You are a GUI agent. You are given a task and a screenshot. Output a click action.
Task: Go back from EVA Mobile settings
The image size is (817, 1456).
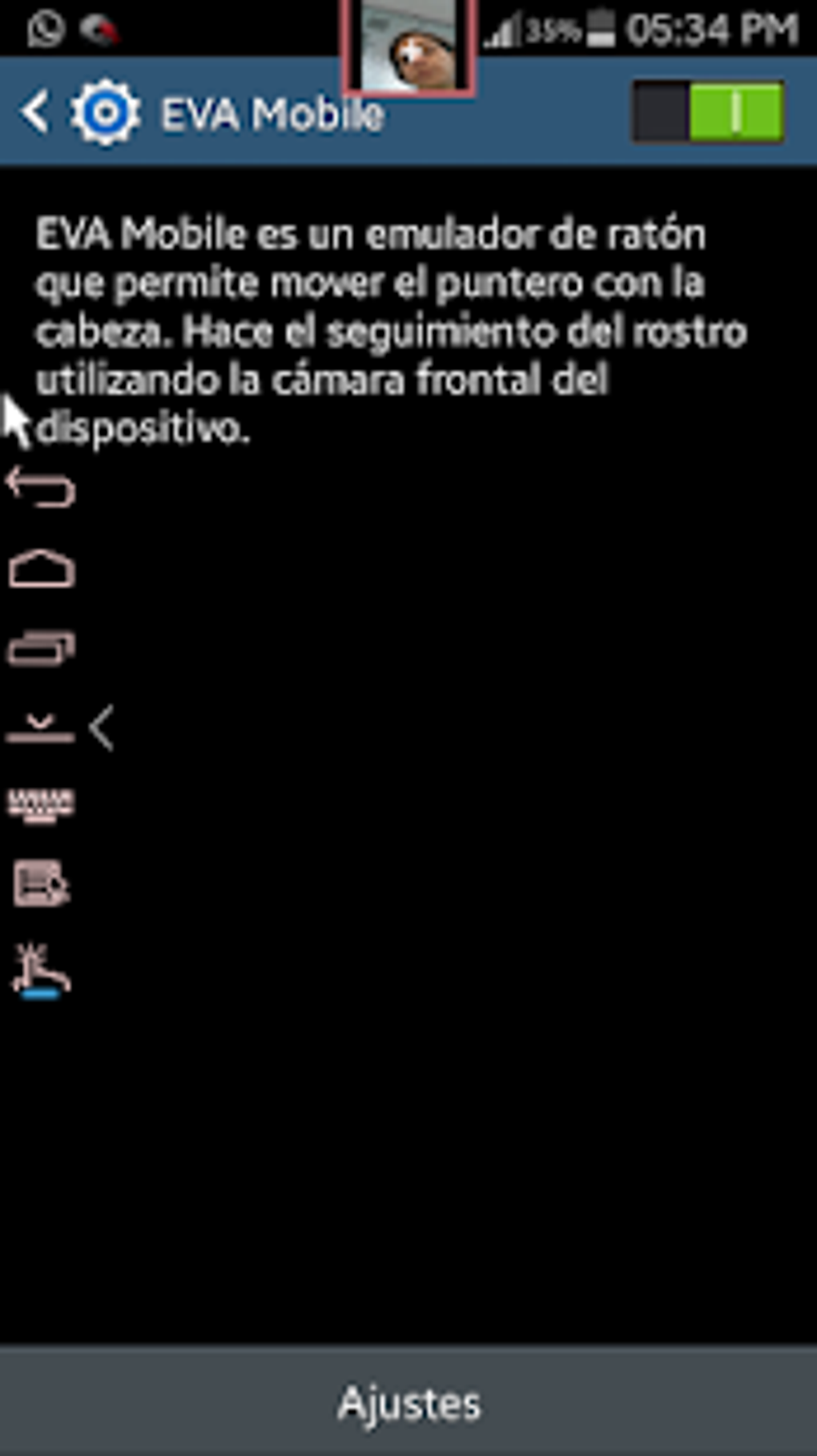coord(35,112)
